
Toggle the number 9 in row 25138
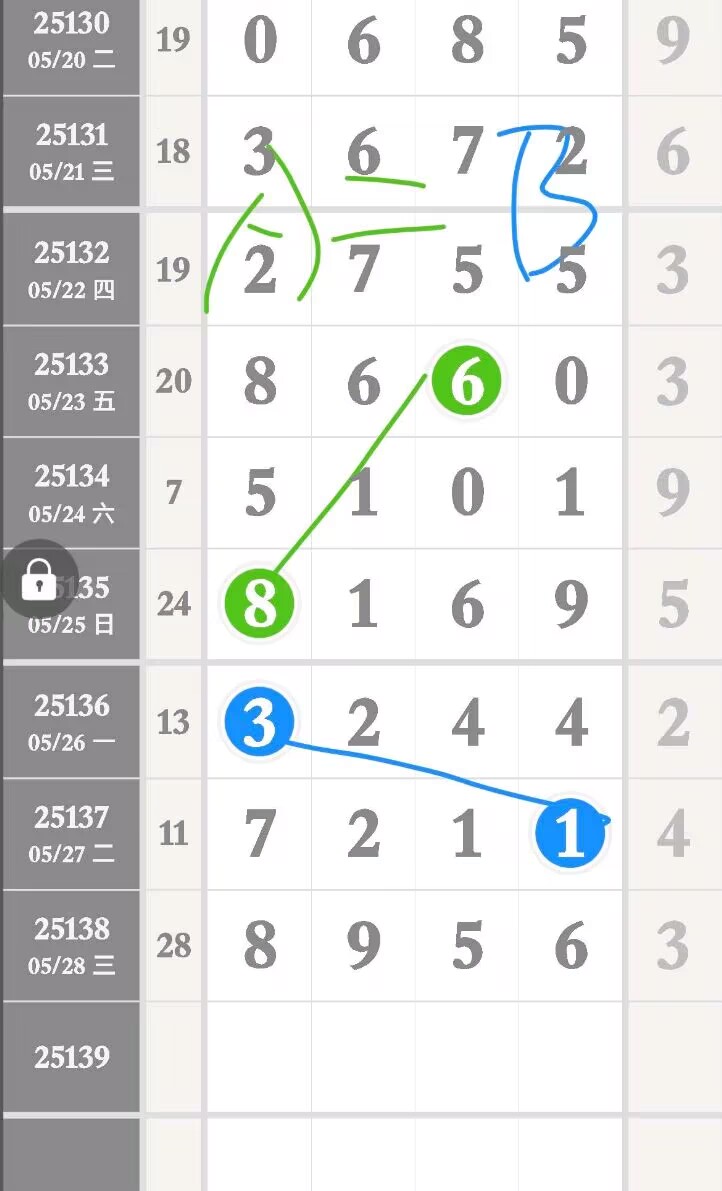click(x=362, y=945)
